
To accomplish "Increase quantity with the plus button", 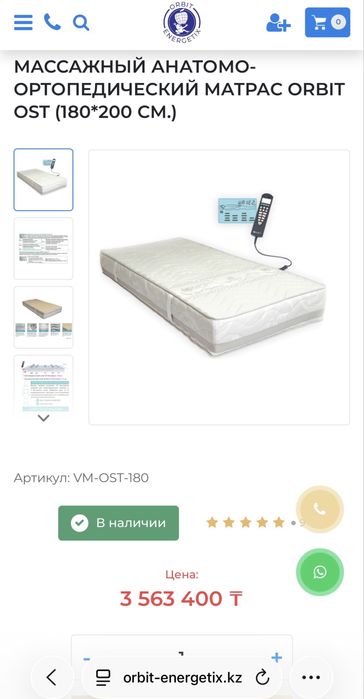I will [277, 658].
